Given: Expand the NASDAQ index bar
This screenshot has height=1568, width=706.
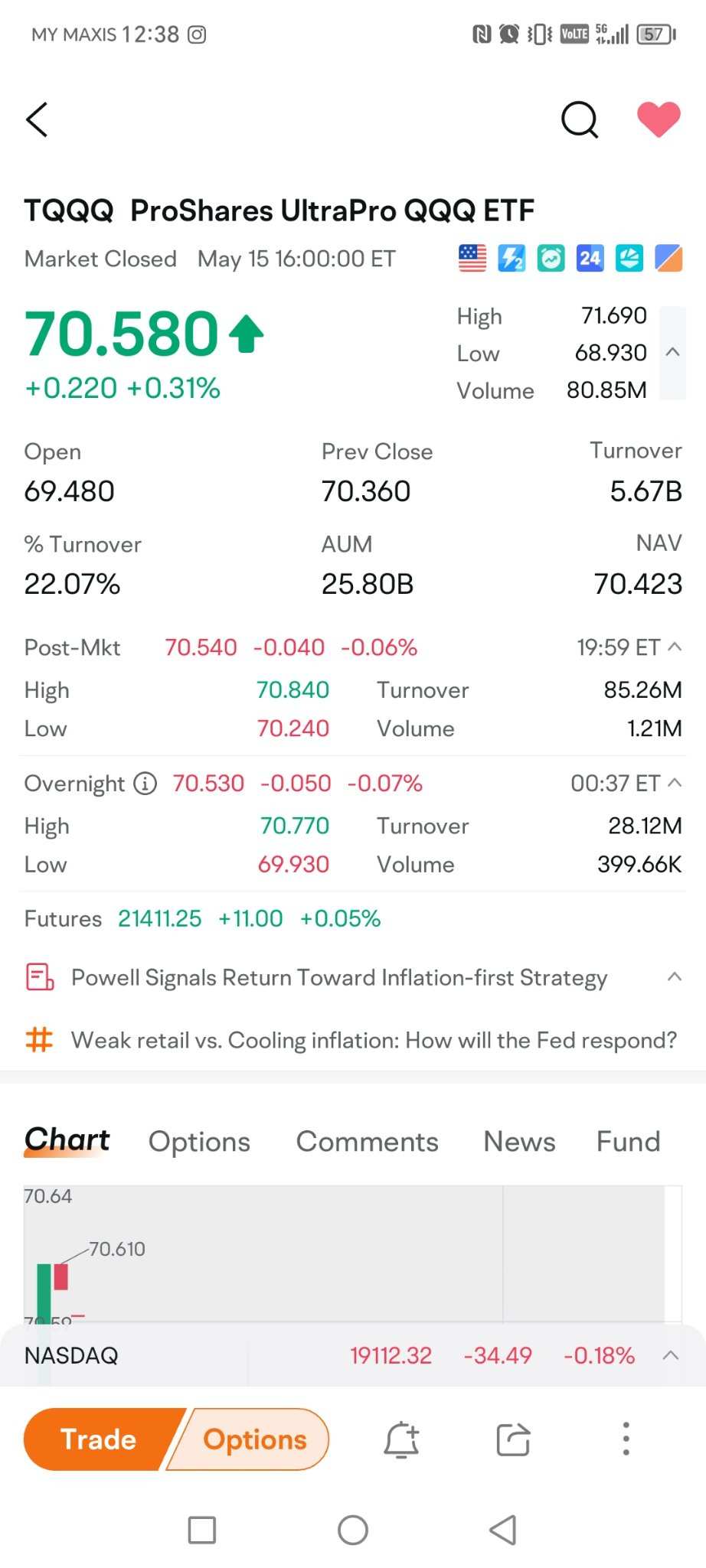Looking at the screenshot, I should tap(671, 1355).
